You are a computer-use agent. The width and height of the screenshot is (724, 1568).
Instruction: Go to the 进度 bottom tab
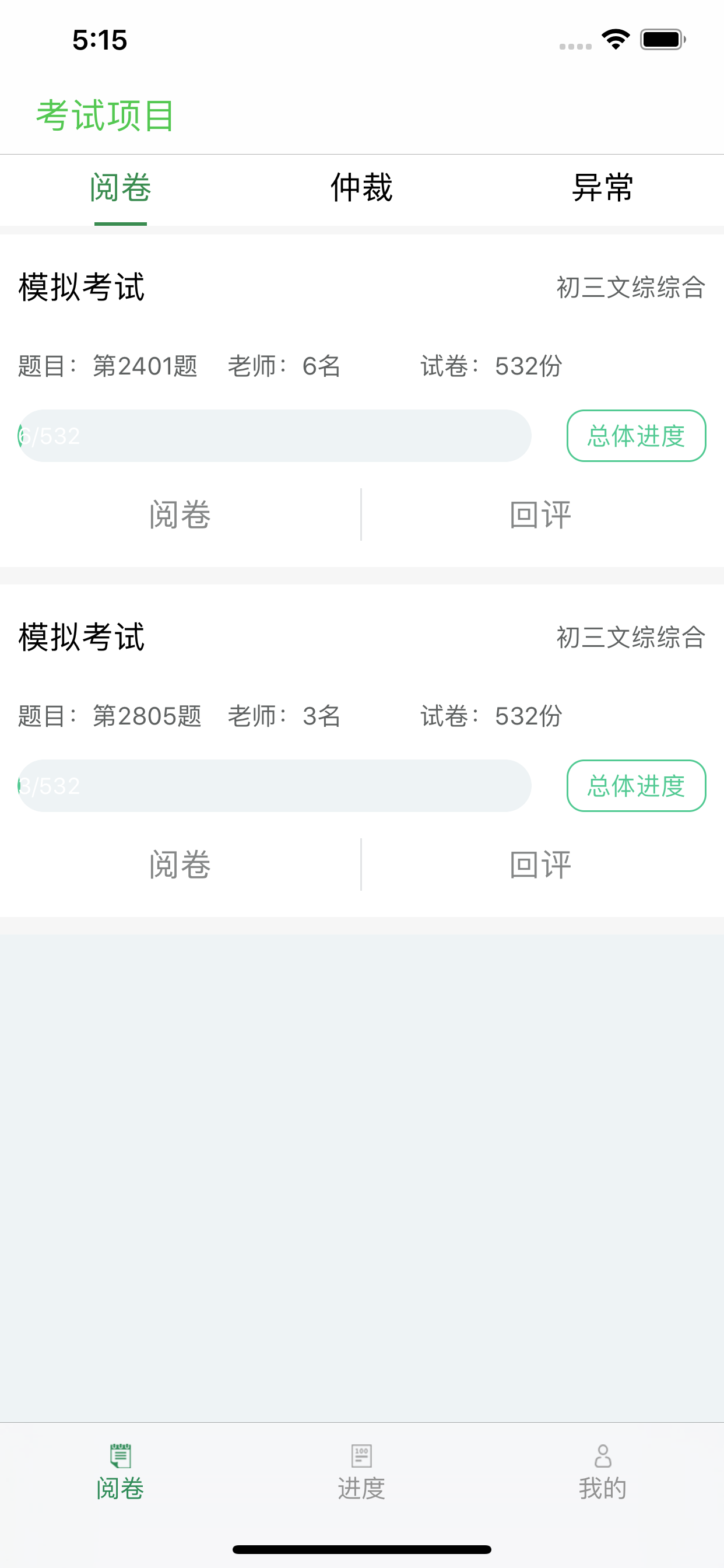click(x=361, y=1472)
